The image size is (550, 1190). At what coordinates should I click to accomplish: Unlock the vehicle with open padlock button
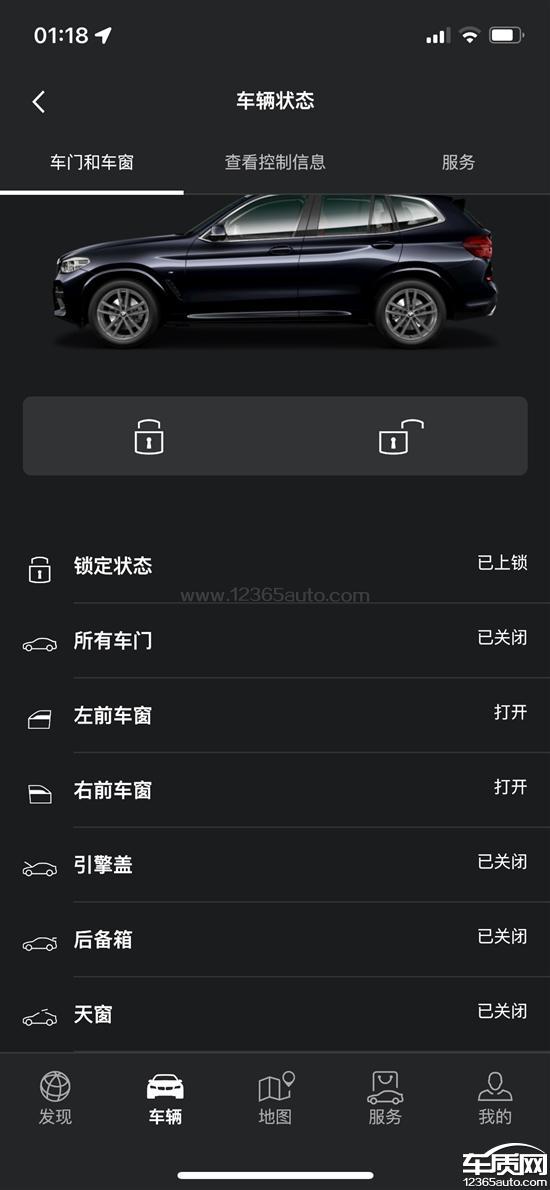coord(401,436)
